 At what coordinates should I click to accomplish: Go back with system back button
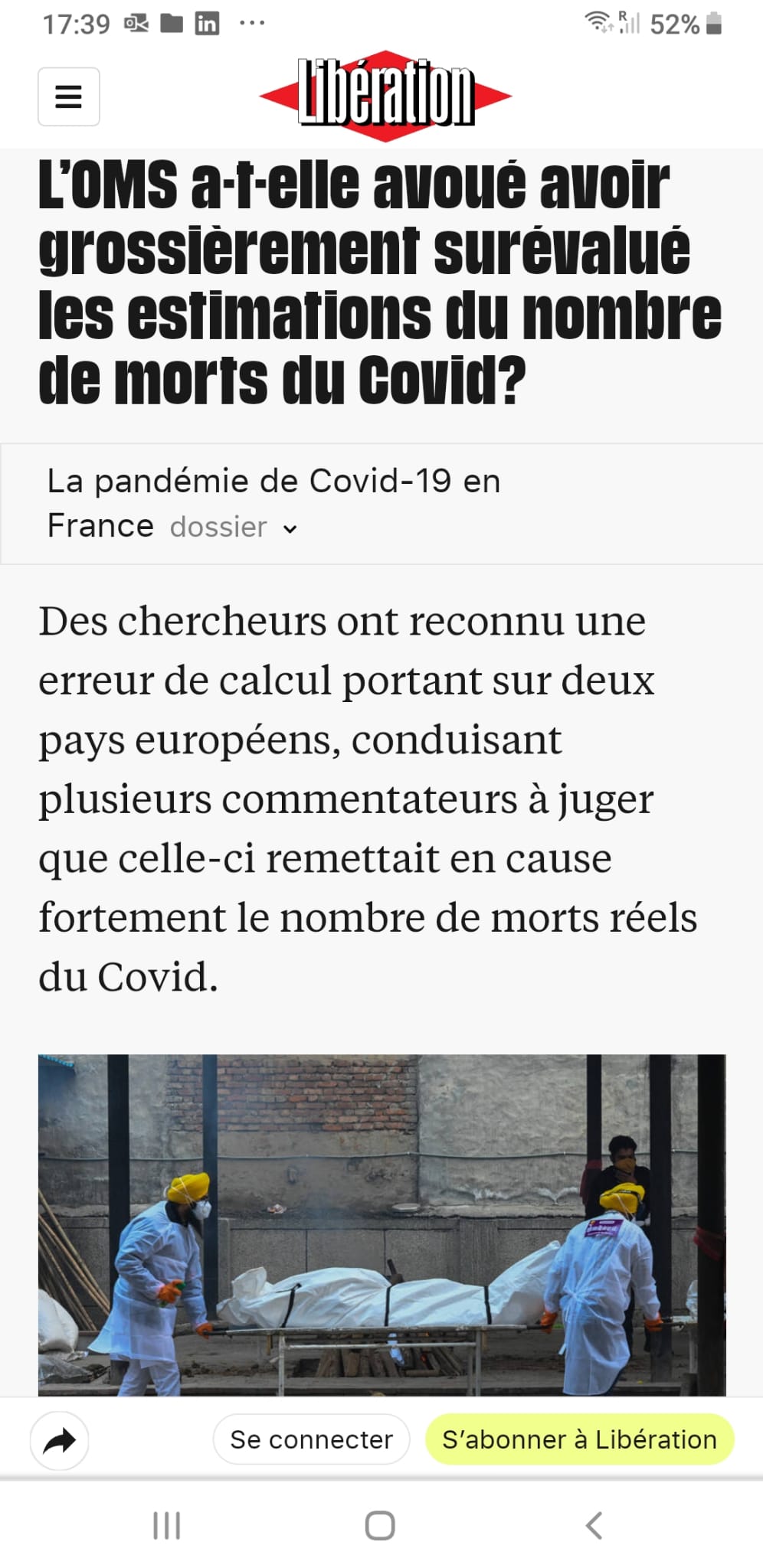594,1525
